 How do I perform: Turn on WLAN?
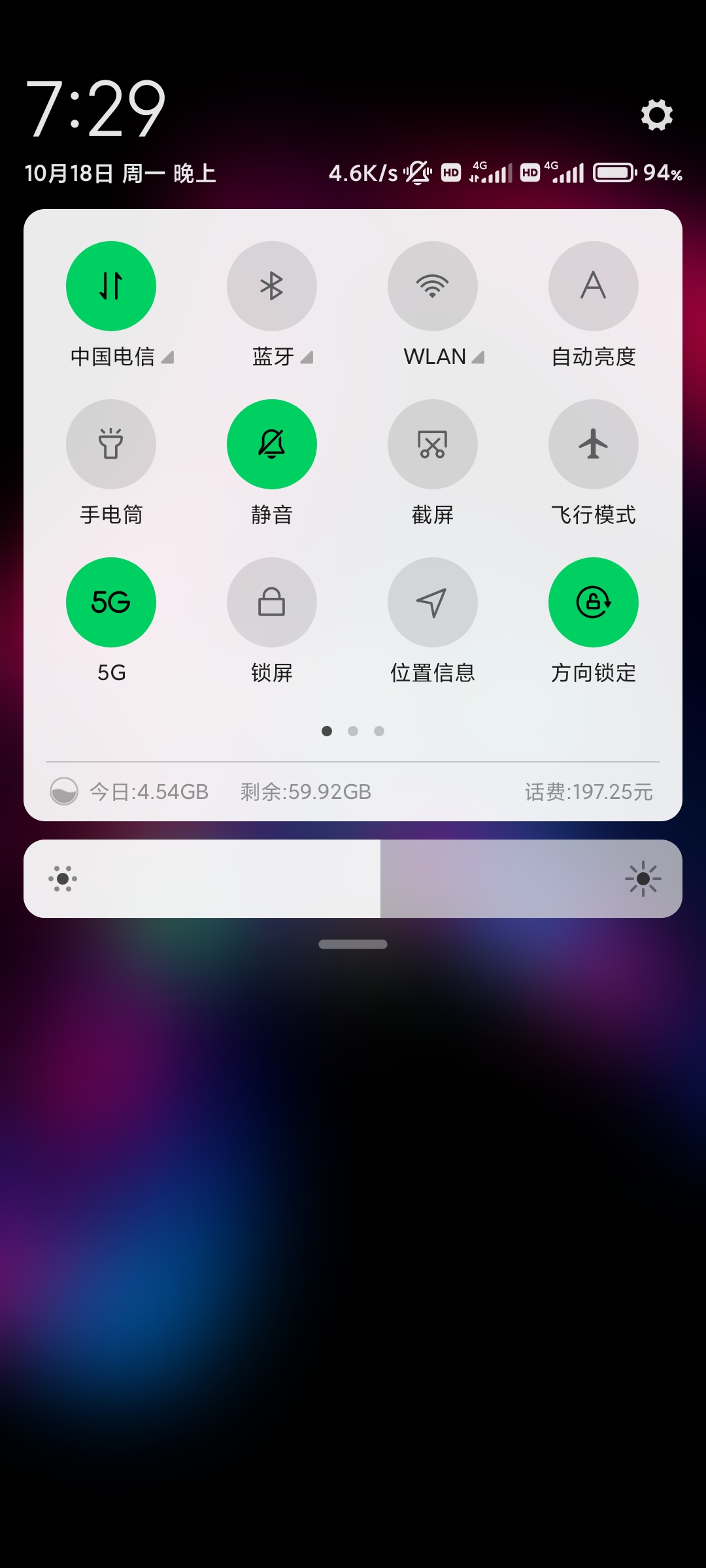pos(433,286)
